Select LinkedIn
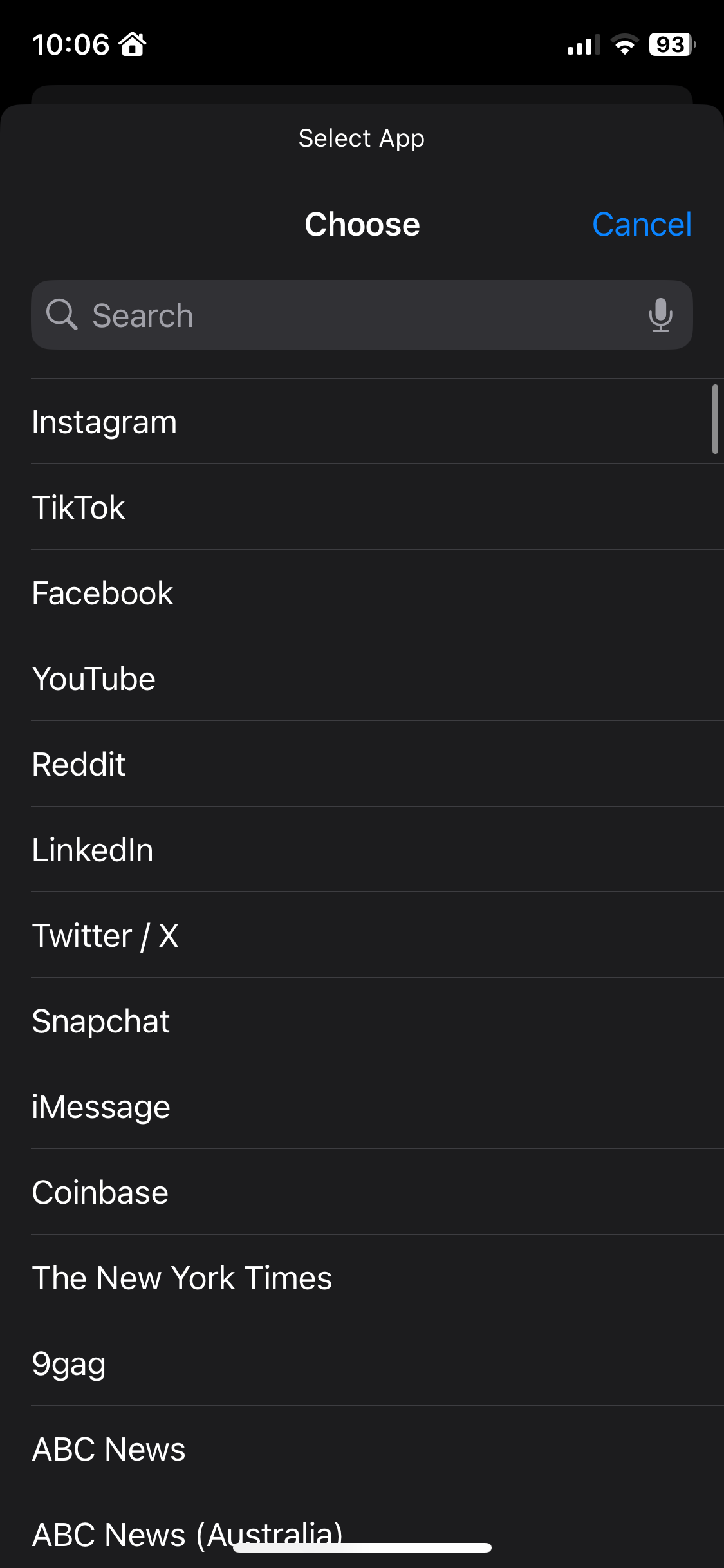 377,850
